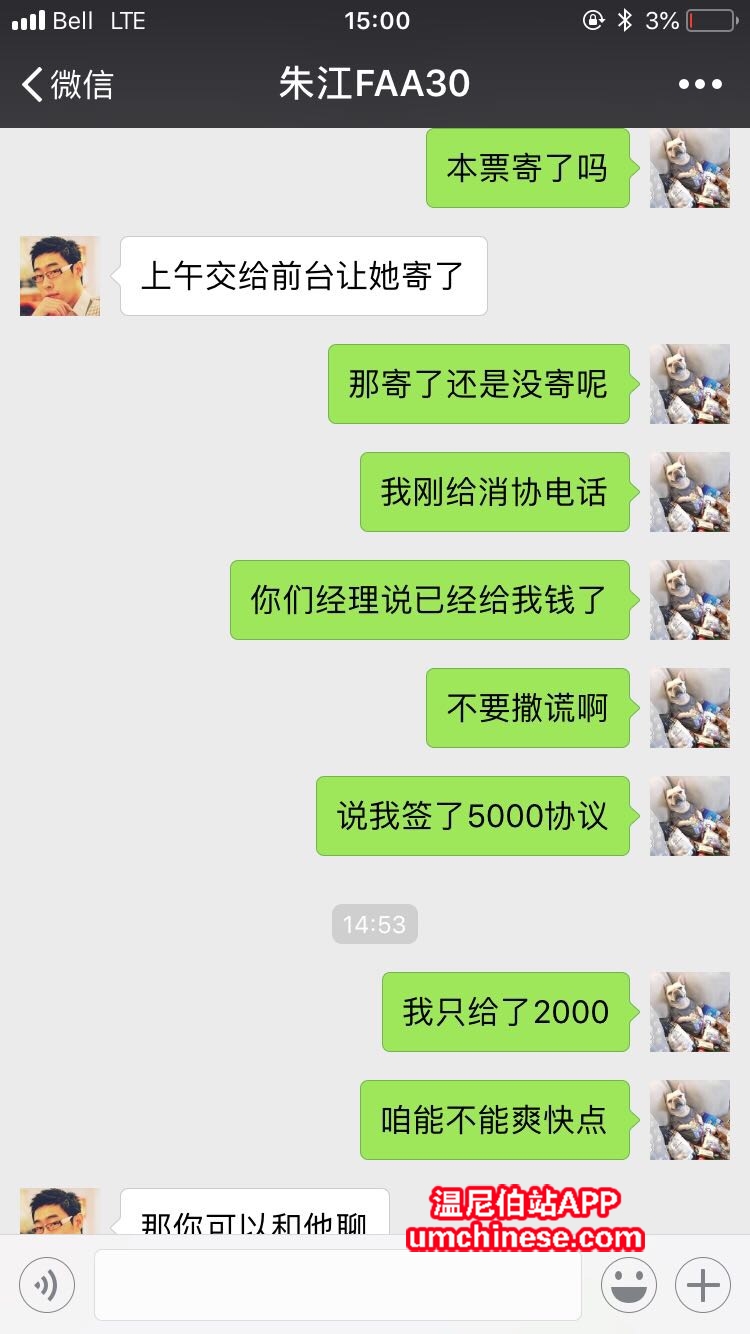750x1334 pixels.
Task: Open contact avatar beside 上午交给前台让她寄了
Action: click(x=60, y=276)
